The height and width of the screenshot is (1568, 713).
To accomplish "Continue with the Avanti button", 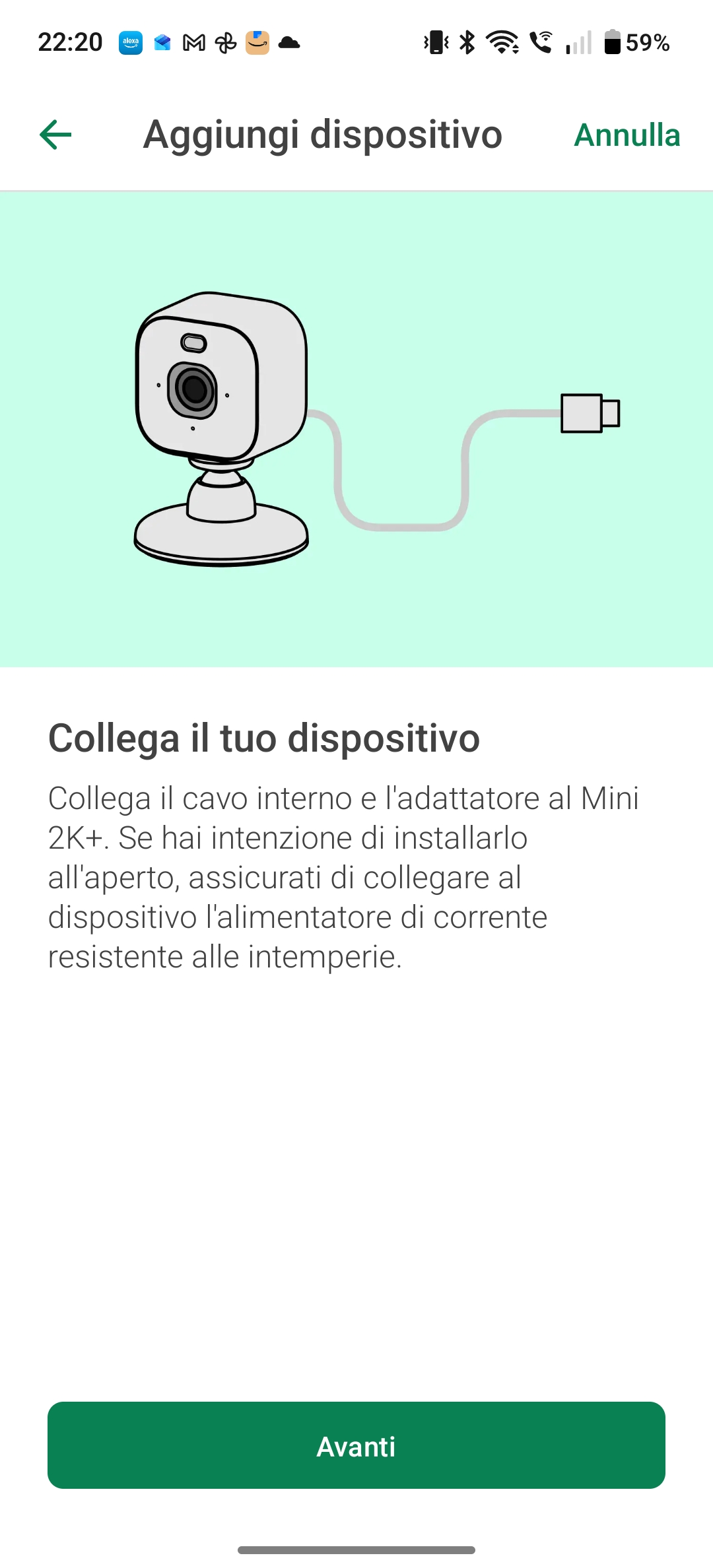I will pyautogui.click(x=356, y=1445).
